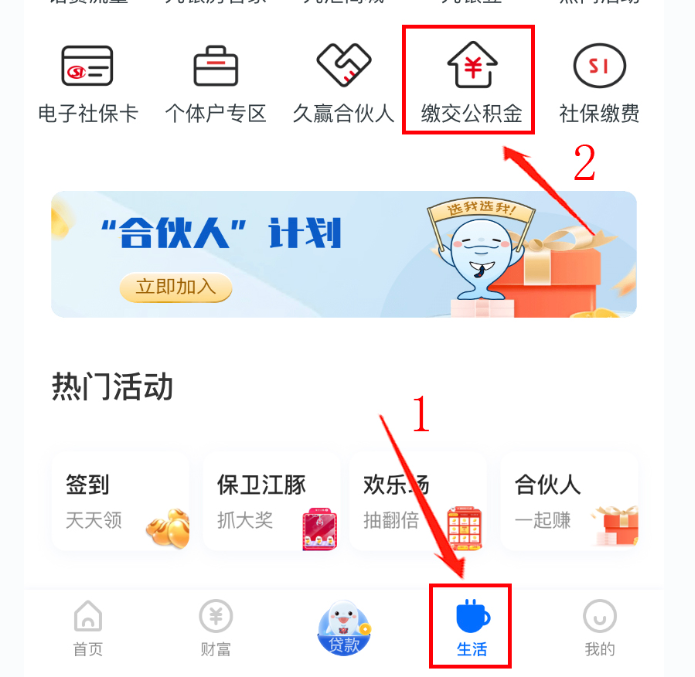695x677 pixels.
Task: Open 个体户专区 section
Action: point(216,83)
